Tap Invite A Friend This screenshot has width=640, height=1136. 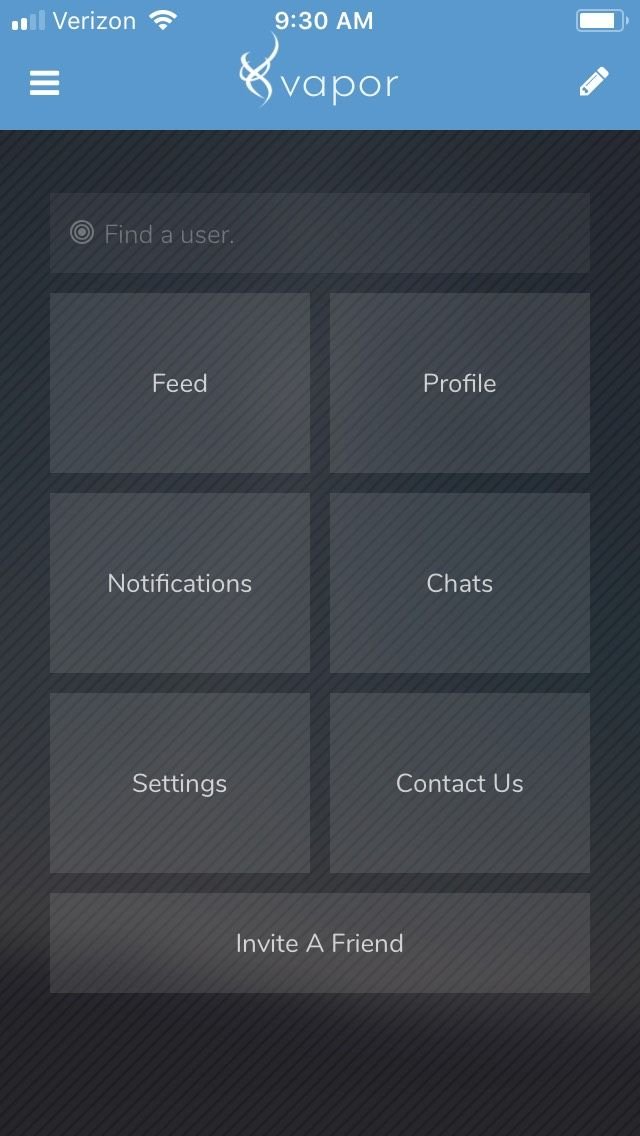point(320,943)
